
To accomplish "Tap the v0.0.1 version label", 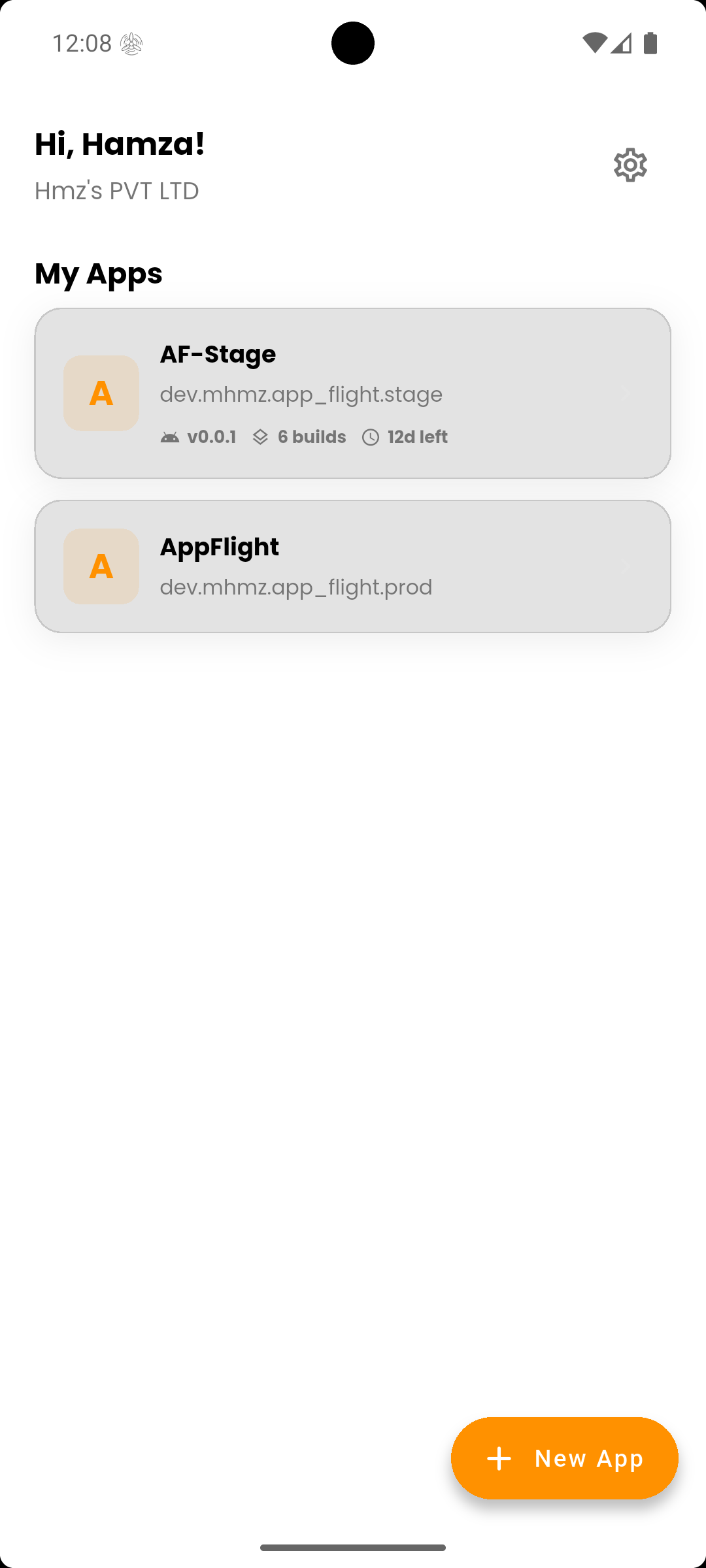I will 212,436.
